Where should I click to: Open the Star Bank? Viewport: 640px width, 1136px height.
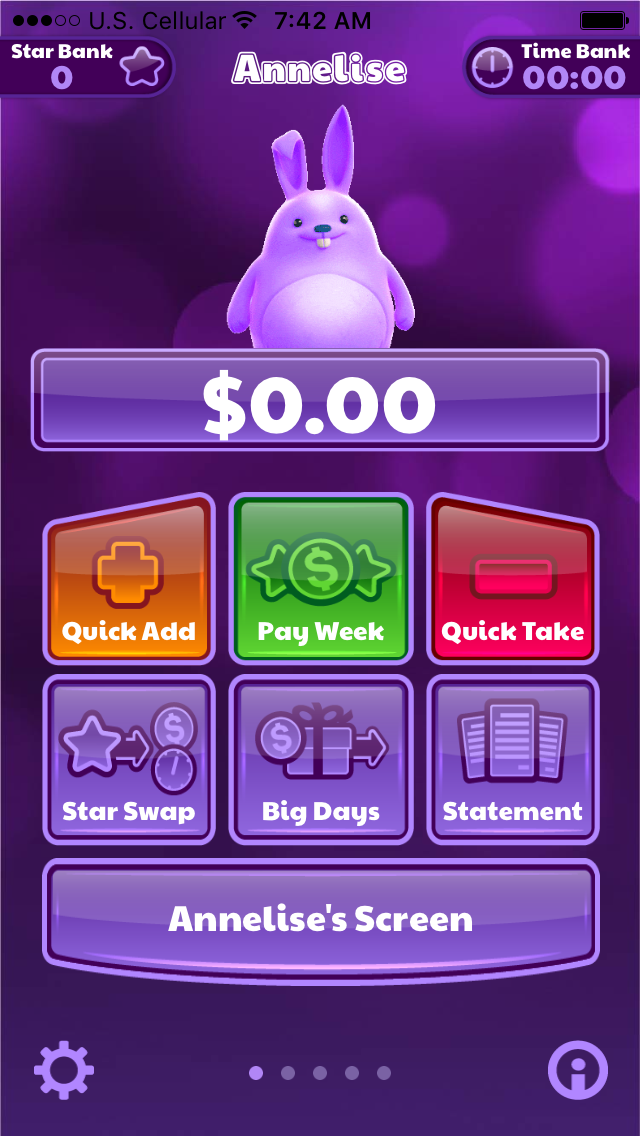[x=86, y=67]
